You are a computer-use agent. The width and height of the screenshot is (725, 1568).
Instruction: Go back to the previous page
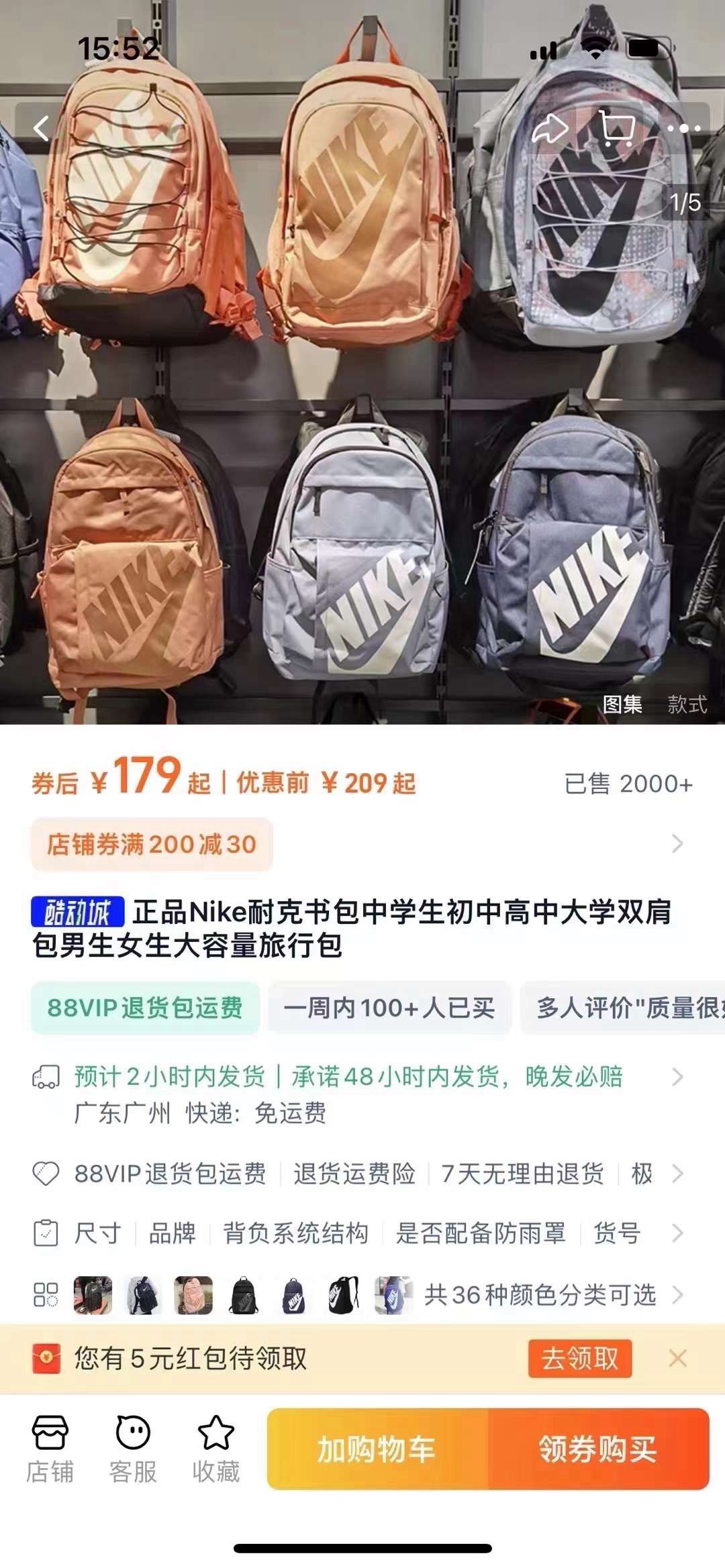(x=42, y=127)
